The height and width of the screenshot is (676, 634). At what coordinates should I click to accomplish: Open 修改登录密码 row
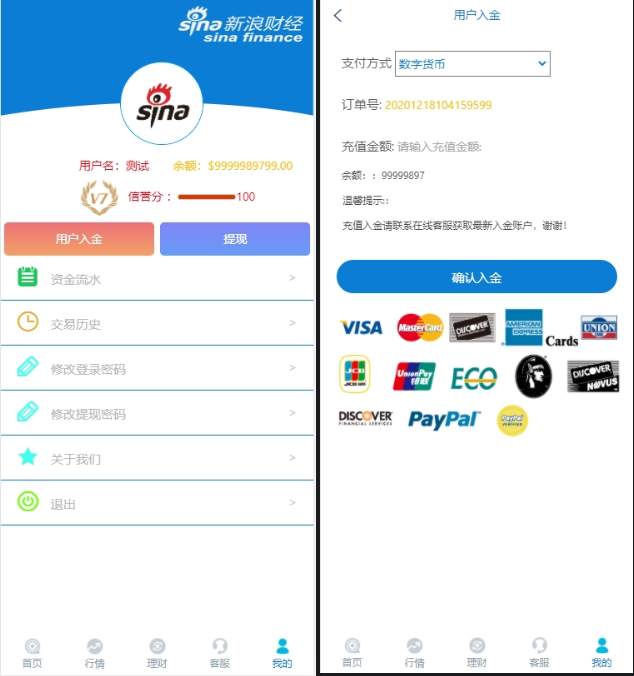click(x=157, y=369)
